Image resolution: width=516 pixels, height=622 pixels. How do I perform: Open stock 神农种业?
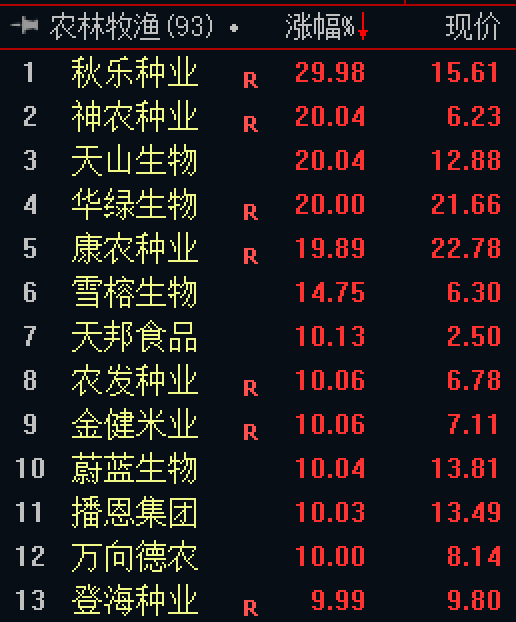pos(134,116)
